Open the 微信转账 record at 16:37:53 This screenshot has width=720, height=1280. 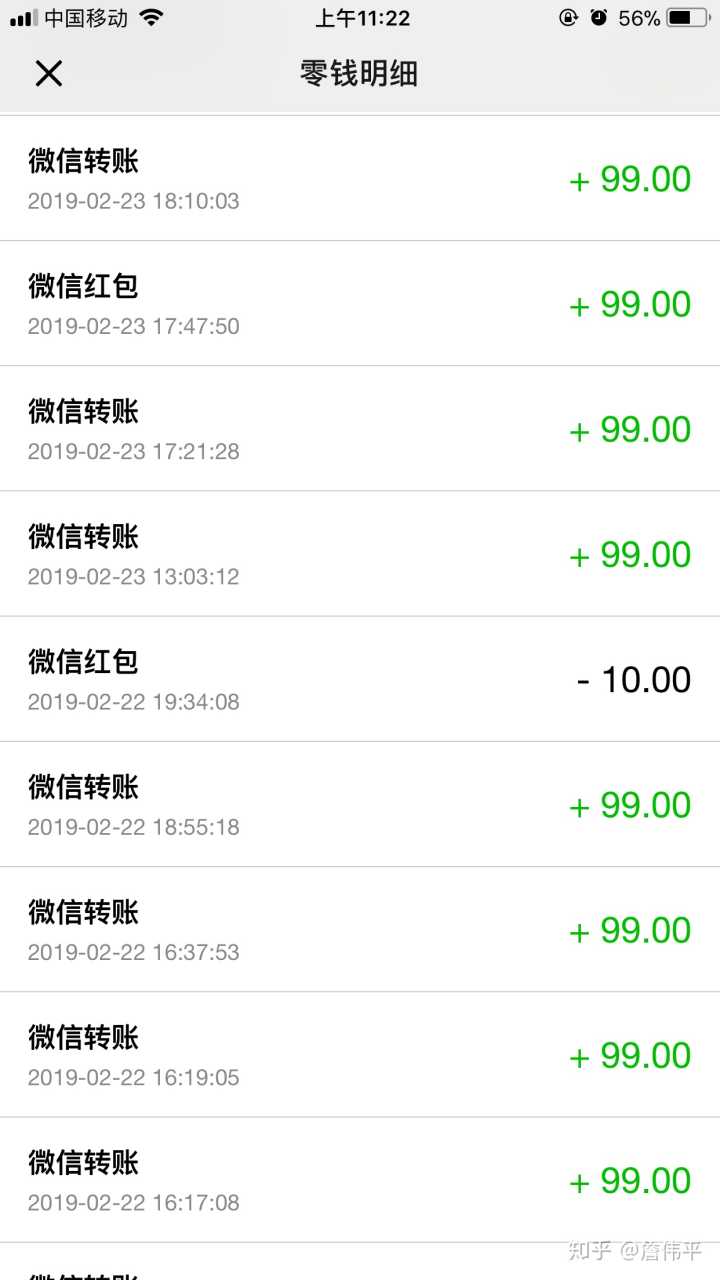pos(360,929)
